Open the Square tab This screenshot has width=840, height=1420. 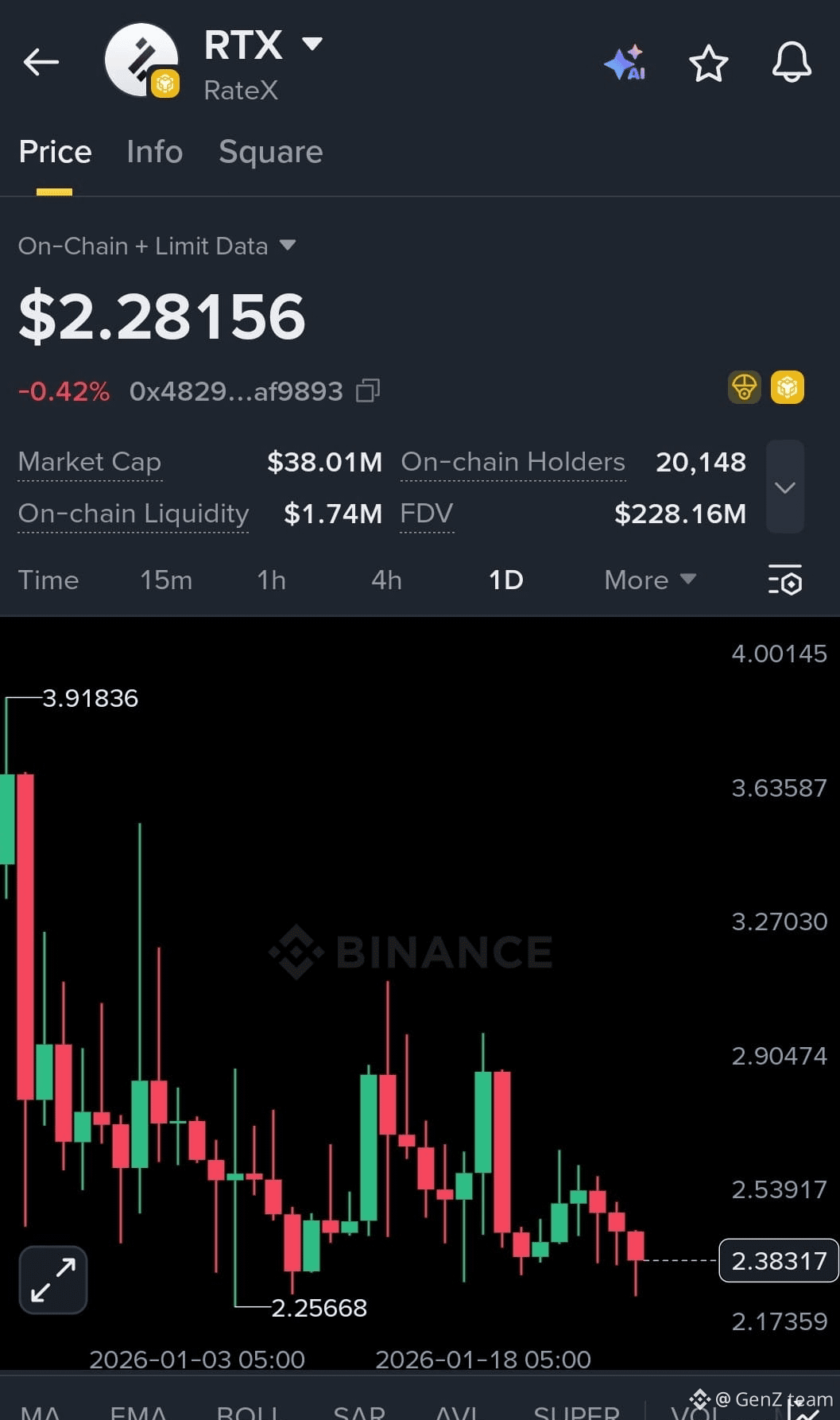(x=270, y=151)
